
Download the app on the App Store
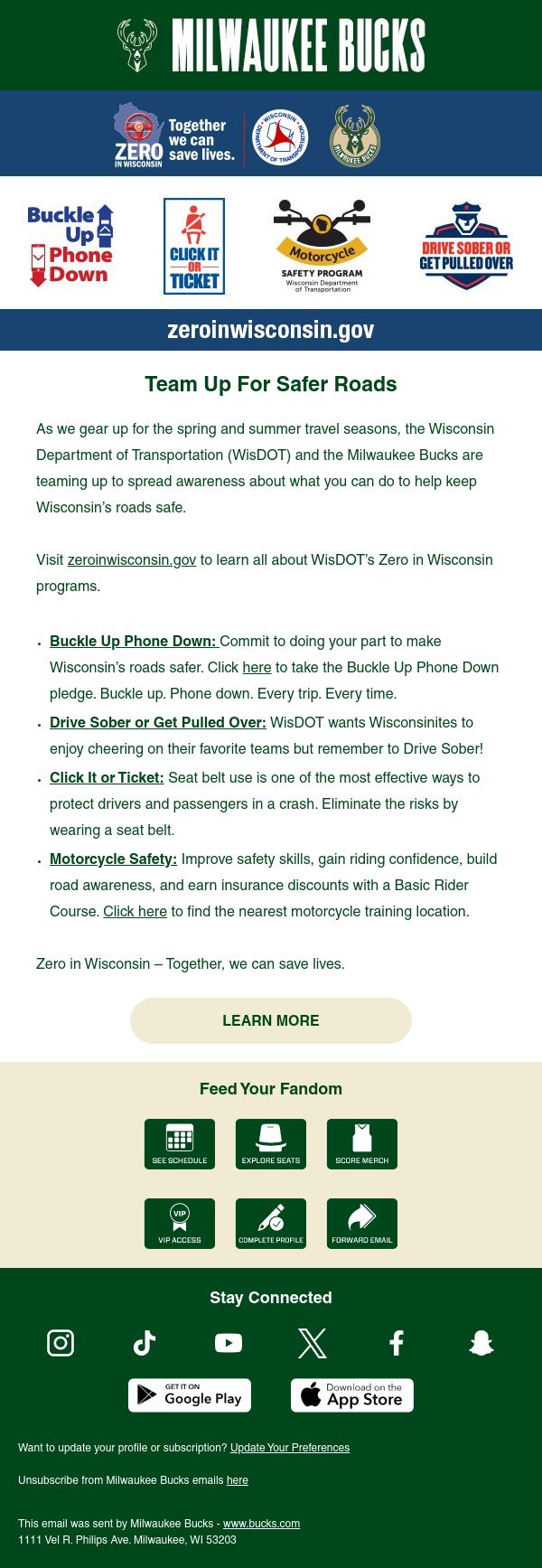tap(352, 1395)
